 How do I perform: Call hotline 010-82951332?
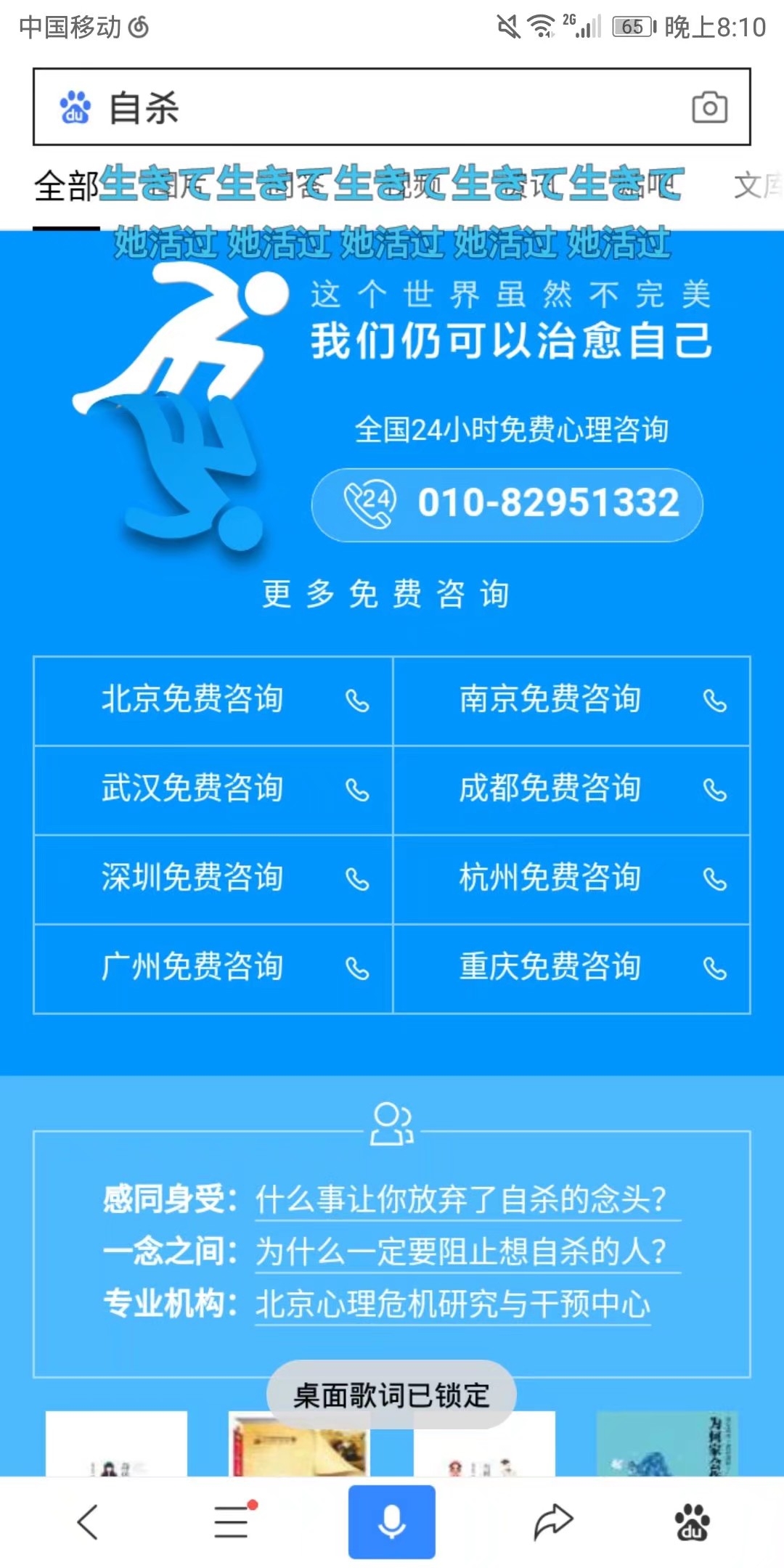pos(507,504)
